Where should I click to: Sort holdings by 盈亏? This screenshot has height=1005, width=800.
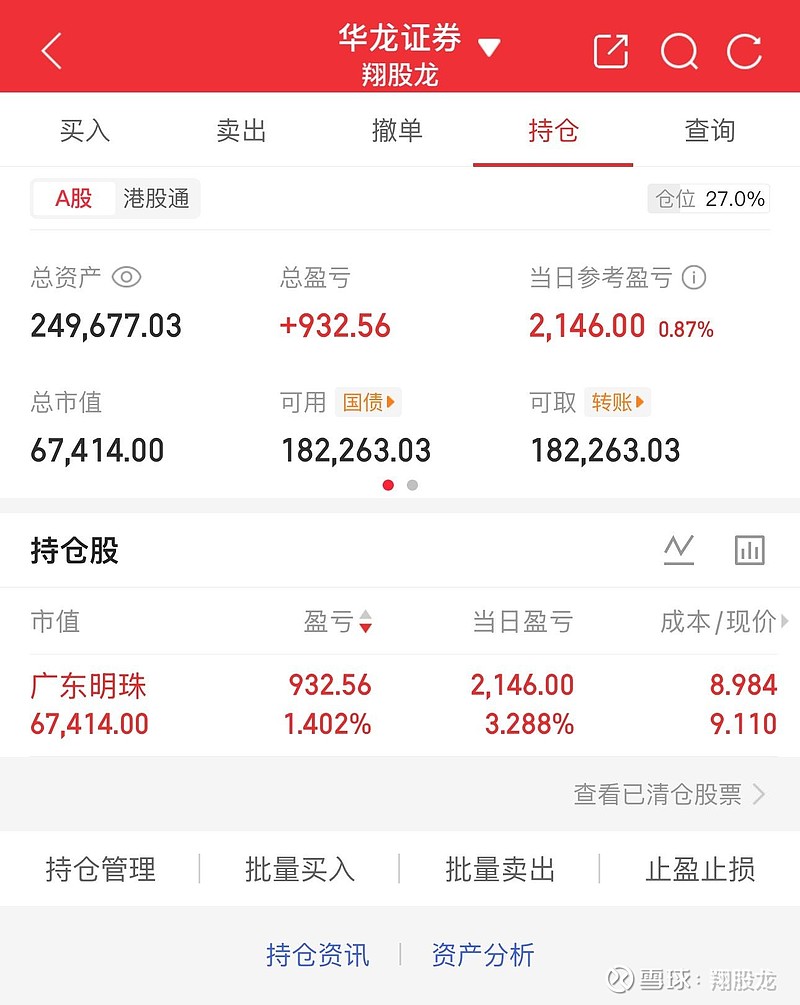coord(338,621)
